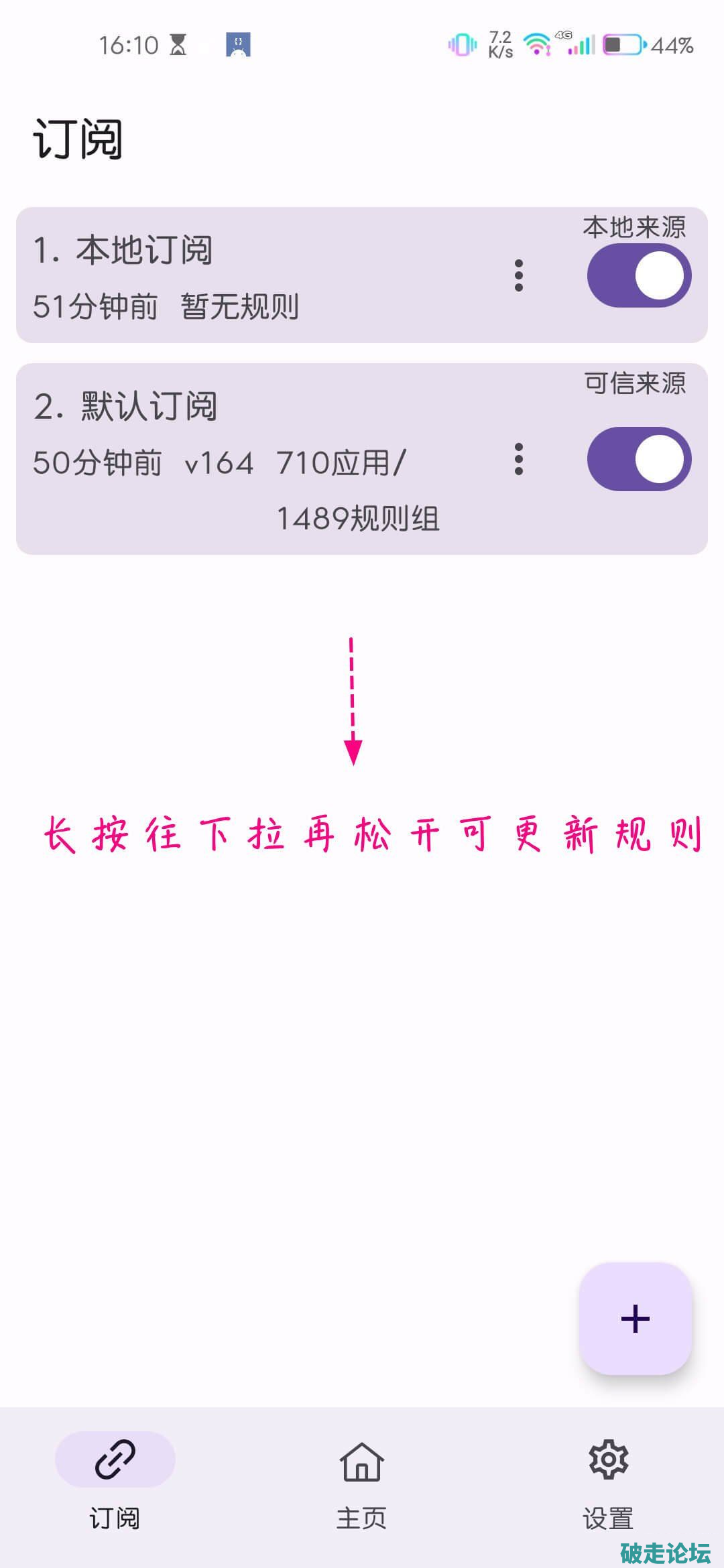
Task: Open the three-dot menu for 本地订阅
Action: 518,275
